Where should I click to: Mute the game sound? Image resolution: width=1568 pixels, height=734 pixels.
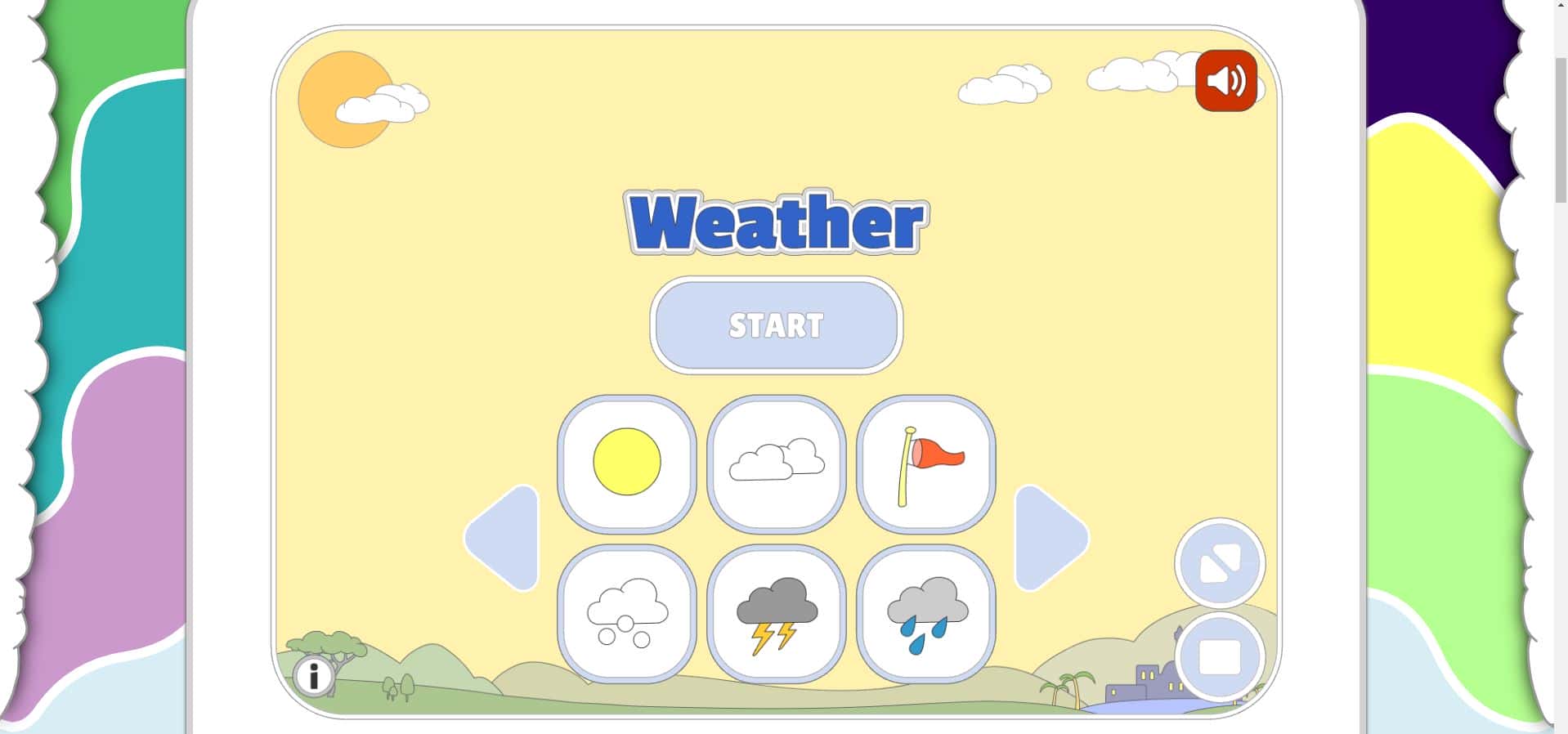(x=1225, y=81)
